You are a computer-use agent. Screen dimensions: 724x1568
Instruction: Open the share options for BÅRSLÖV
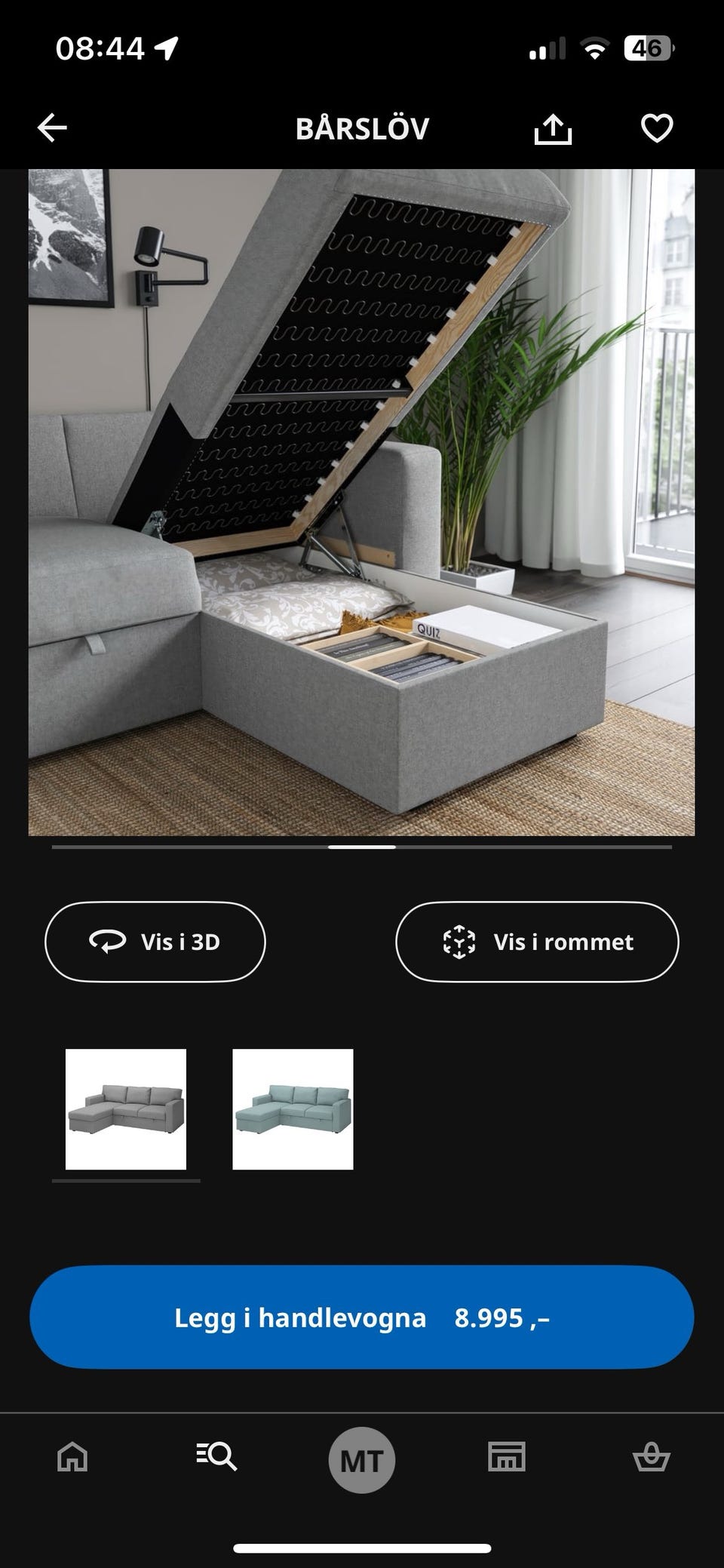point(554,127)
